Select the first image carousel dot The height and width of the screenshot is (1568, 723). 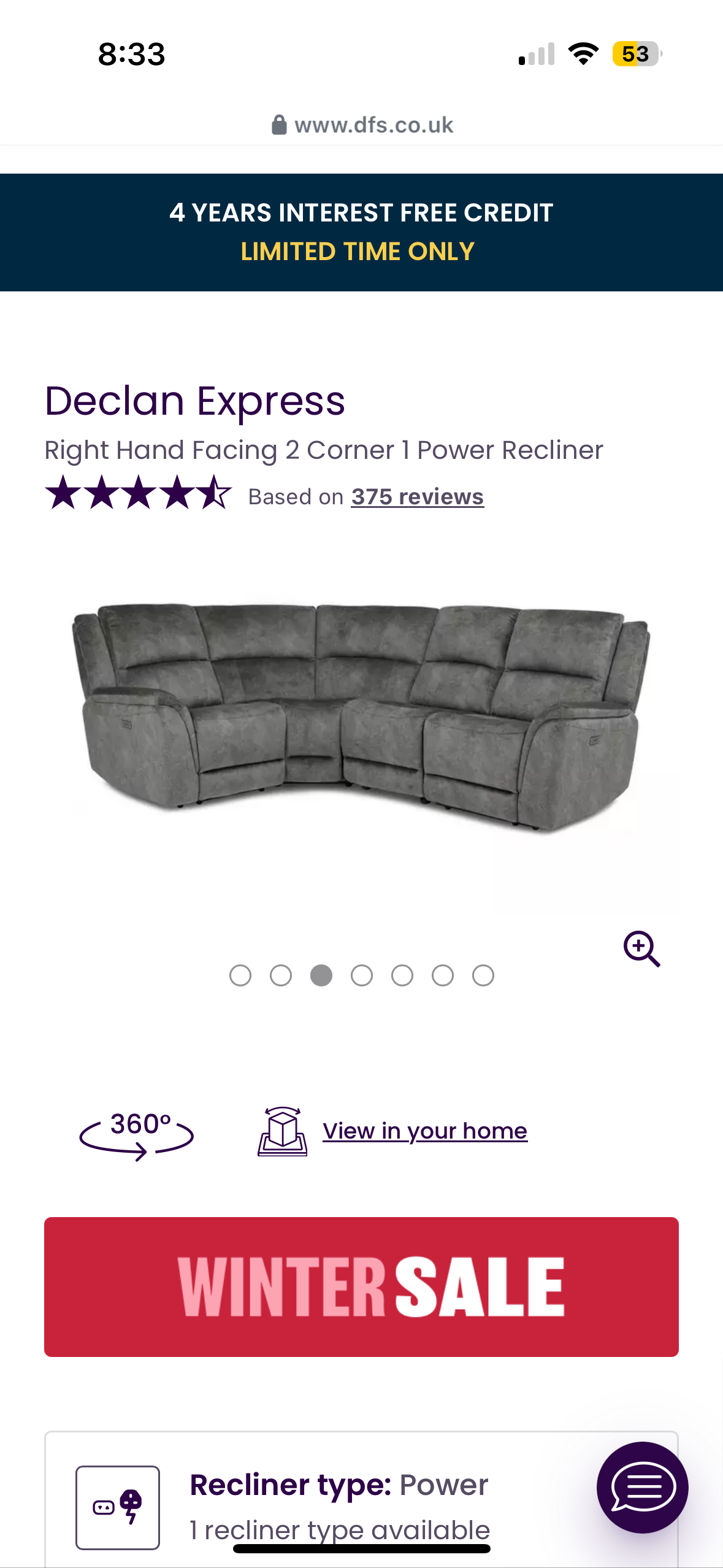tap(240, 975)
